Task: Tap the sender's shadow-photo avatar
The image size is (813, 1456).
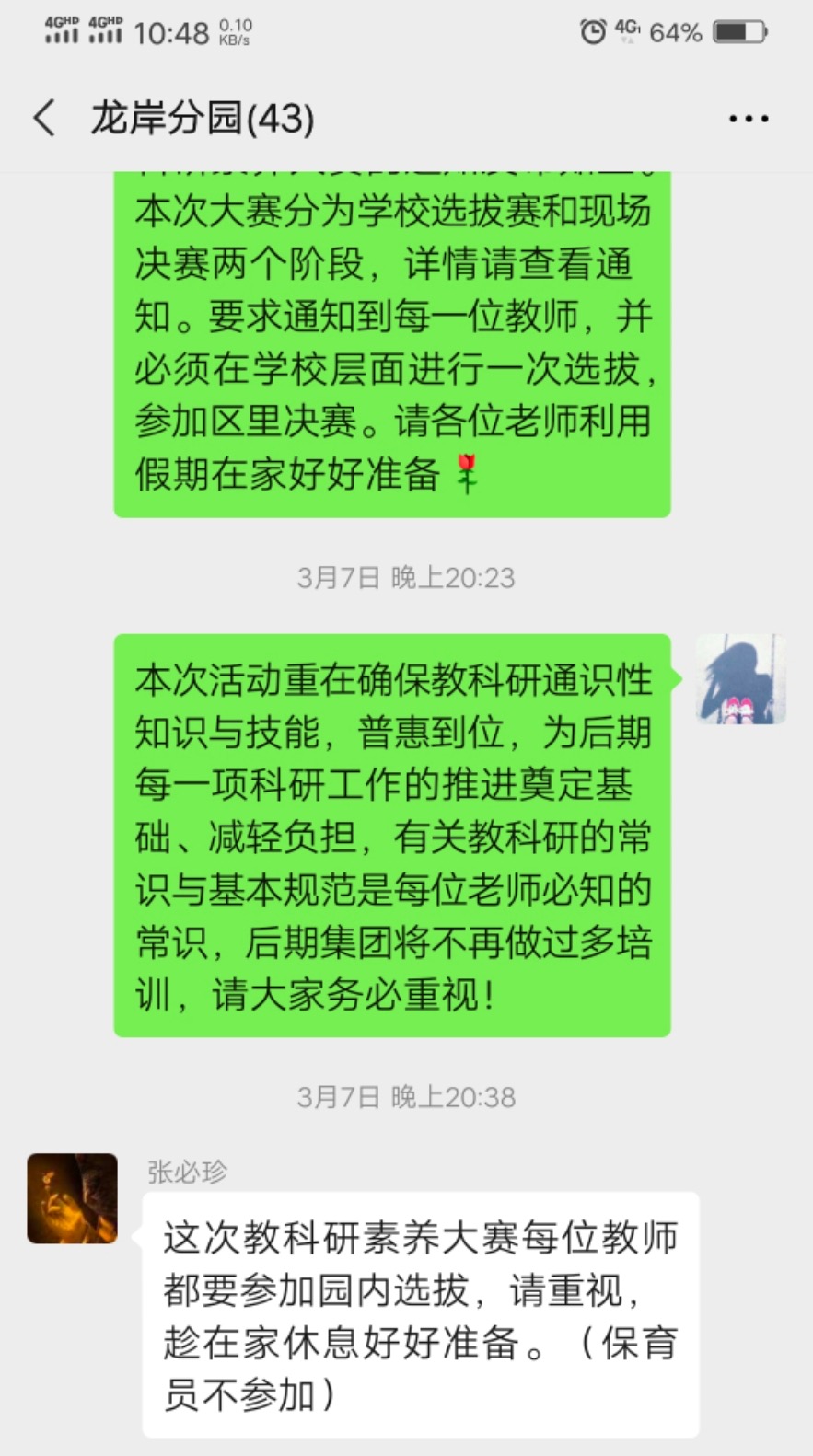Action: click(740, 679)
